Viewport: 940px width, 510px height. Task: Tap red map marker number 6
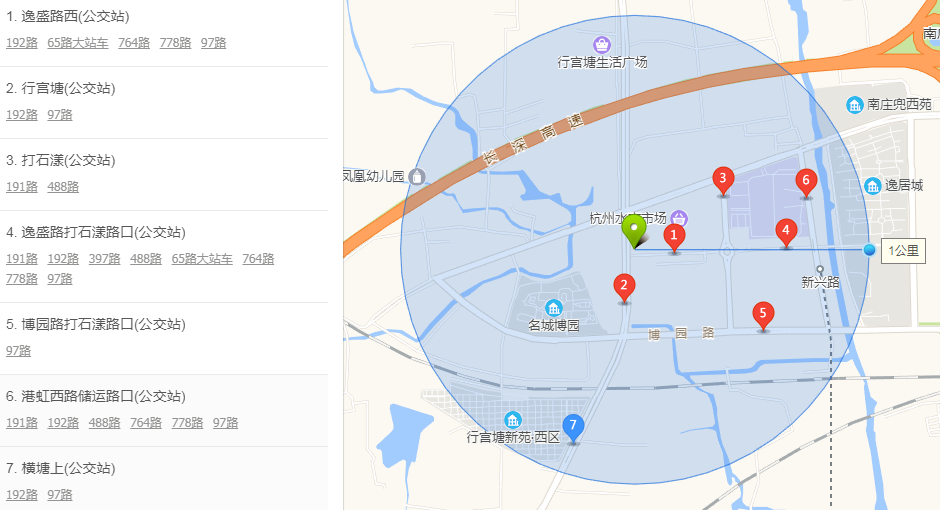point(805,182)
